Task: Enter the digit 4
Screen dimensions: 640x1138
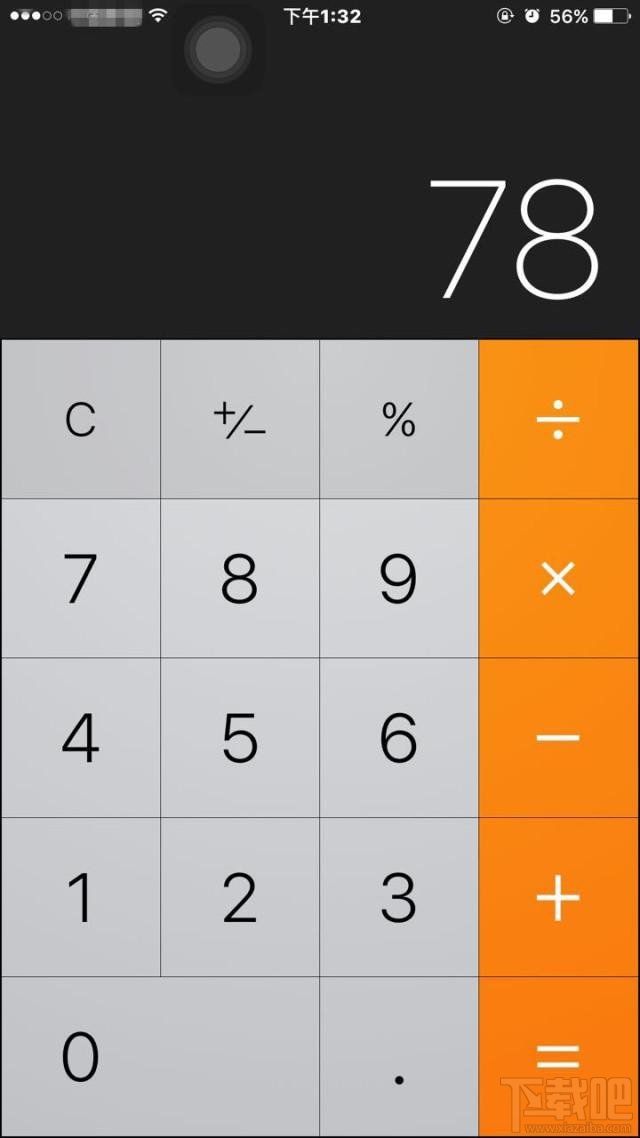Action: [80, 738]
